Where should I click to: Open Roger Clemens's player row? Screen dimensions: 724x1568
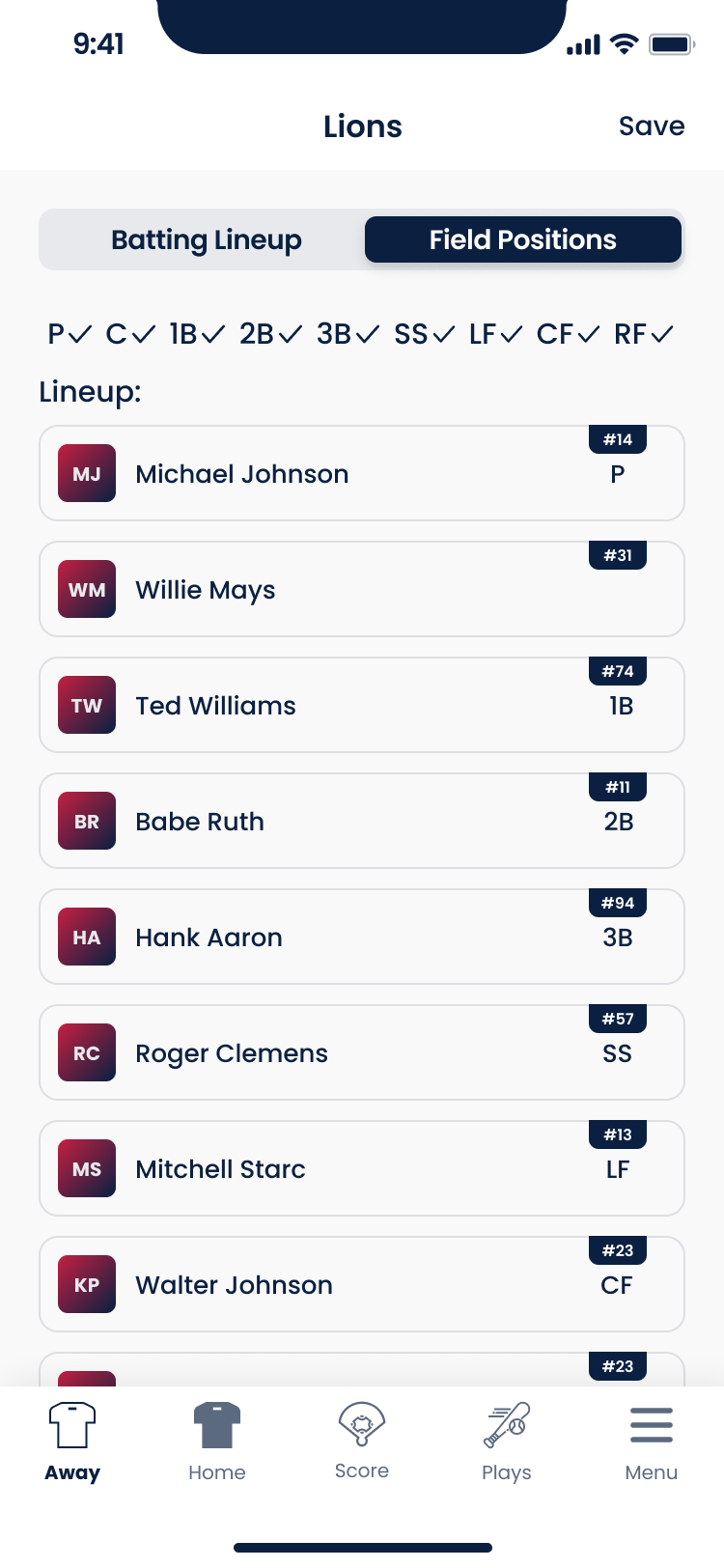361,1053
